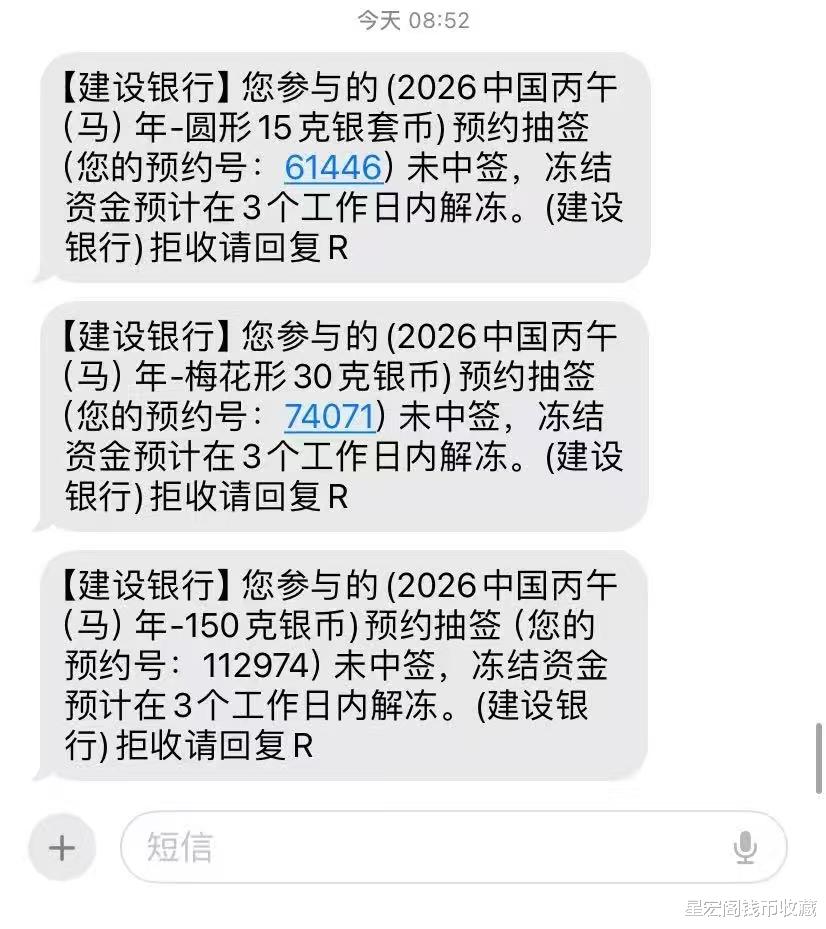The image size is (826, 929).
Task: Open linked reservation number 61446
Action: coord(333,167)
